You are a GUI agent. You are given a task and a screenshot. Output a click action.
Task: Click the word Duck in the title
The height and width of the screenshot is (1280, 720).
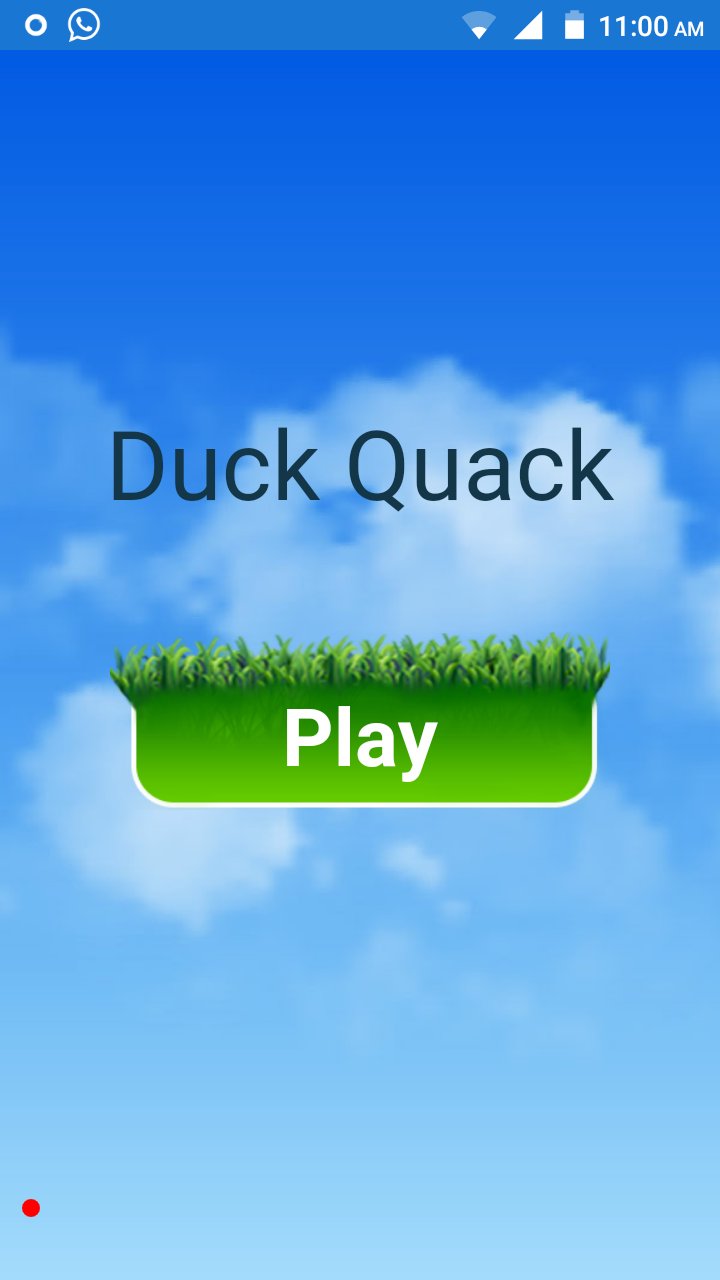210,465
